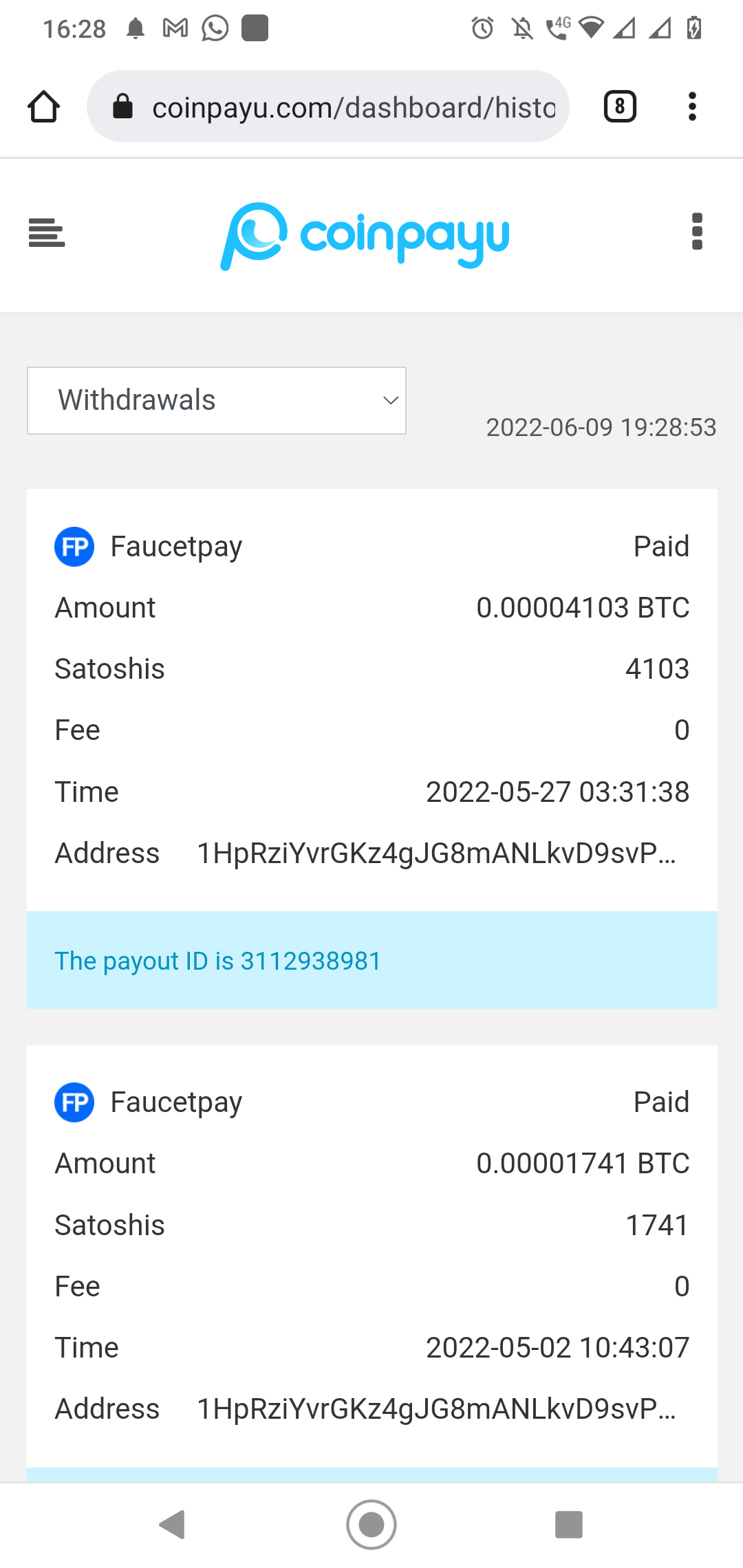Screen dimensions: 743x1568
Task: Go to the browser home page
Action: (x=43, y=107)
